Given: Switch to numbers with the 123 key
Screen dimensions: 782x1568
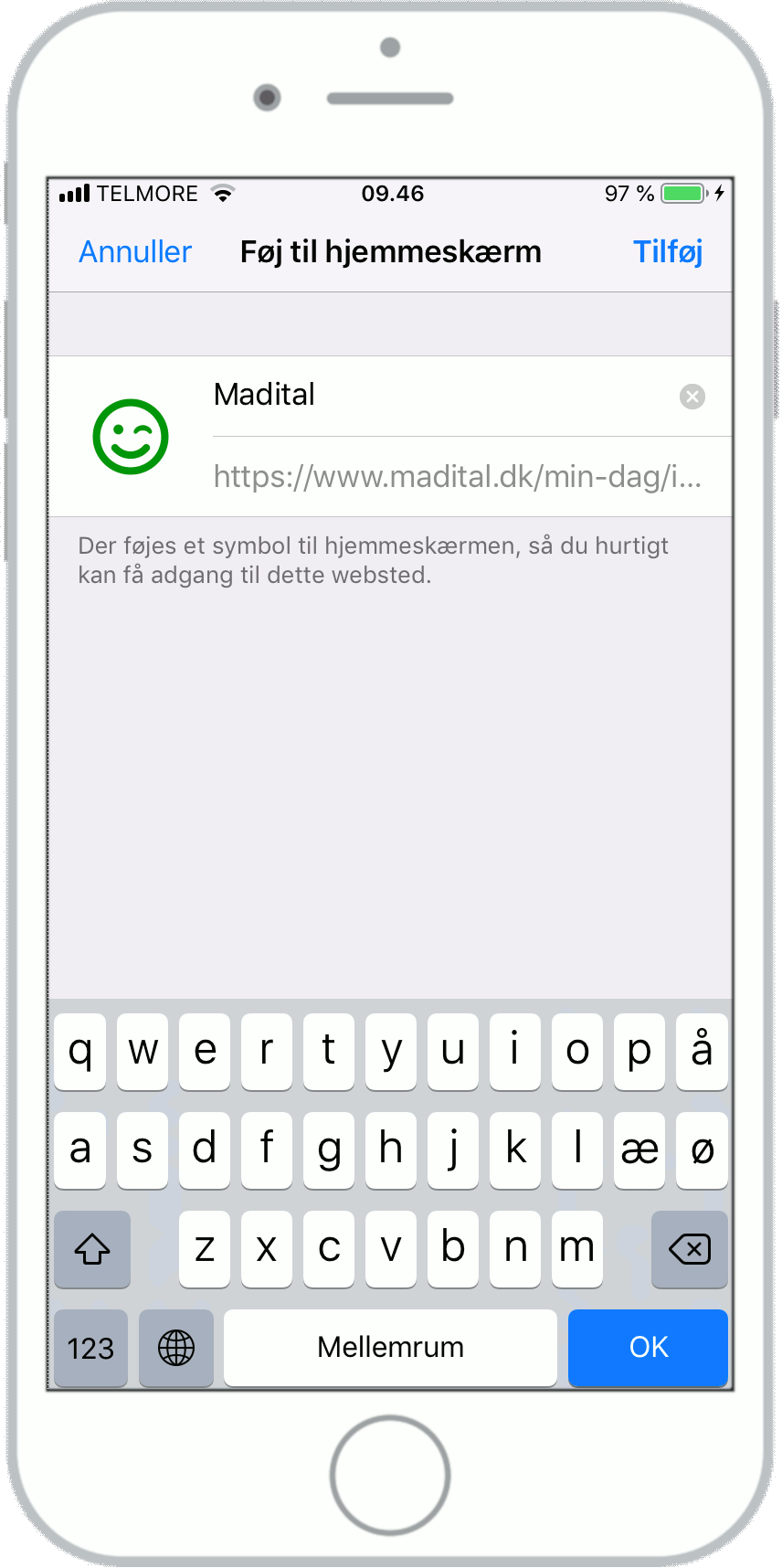Looking at the screenshot, I should click(x=90, y=1348).
